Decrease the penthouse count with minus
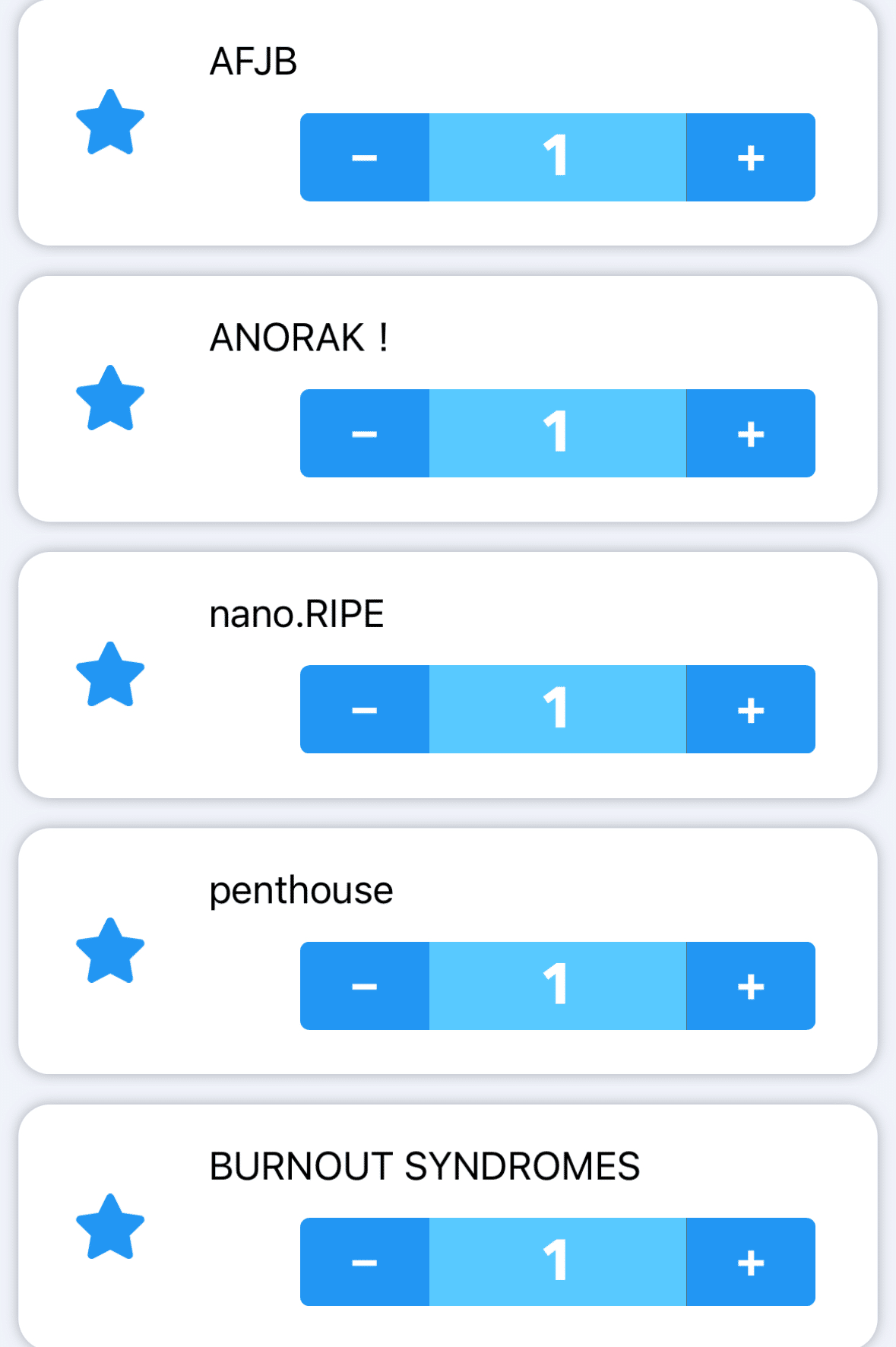Screen dimensions: 896x1347 [365, 986]
